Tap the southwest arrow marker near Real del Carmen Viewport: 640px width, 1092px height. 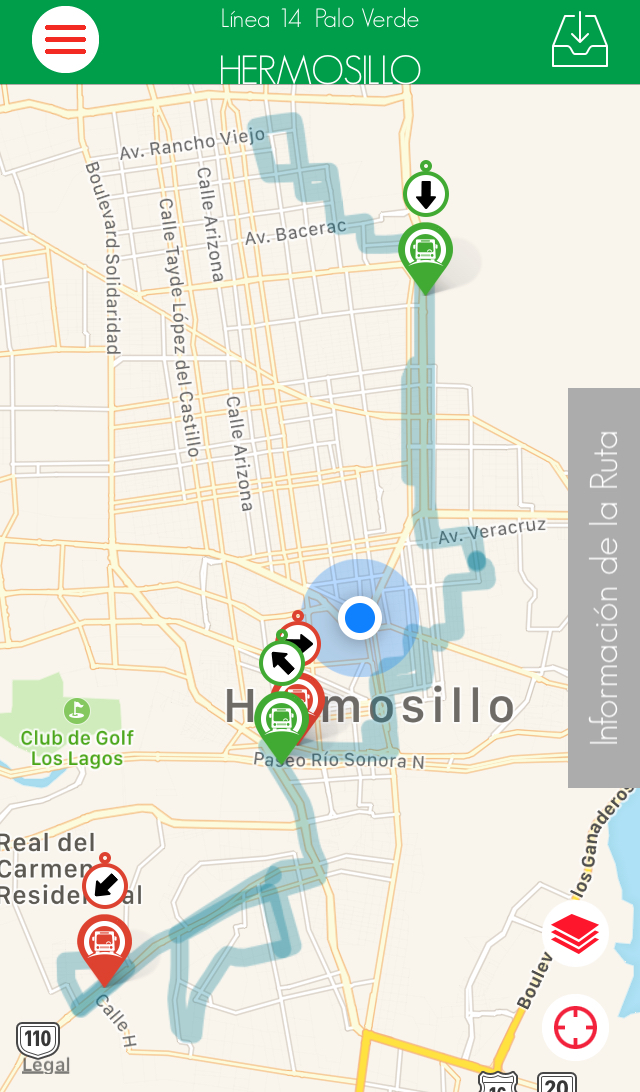tap(105, 885)
